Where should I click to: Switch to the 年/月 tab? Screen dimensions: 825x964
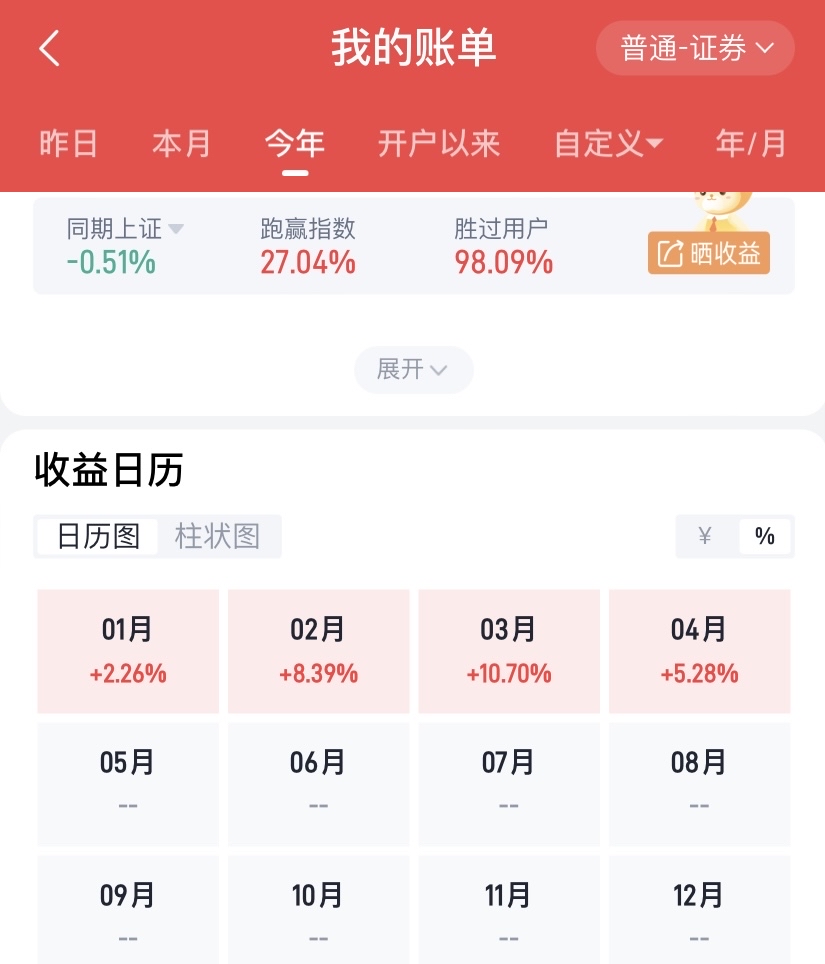coord(751,144)
